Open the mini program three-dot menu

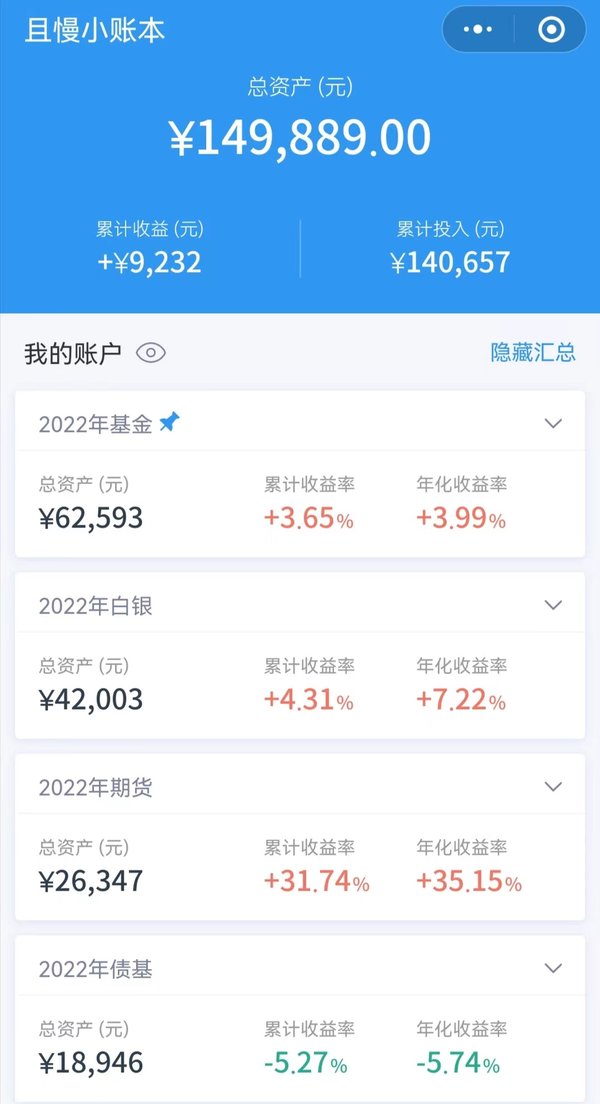click(x=478, y=30)
